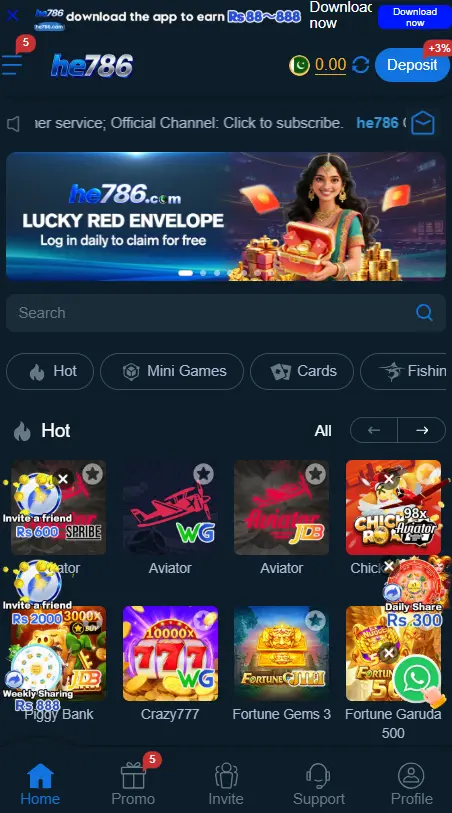The height and width of the screenshot is (813, 452).
Task: View All hot games
Action: [x=323, y=430]
